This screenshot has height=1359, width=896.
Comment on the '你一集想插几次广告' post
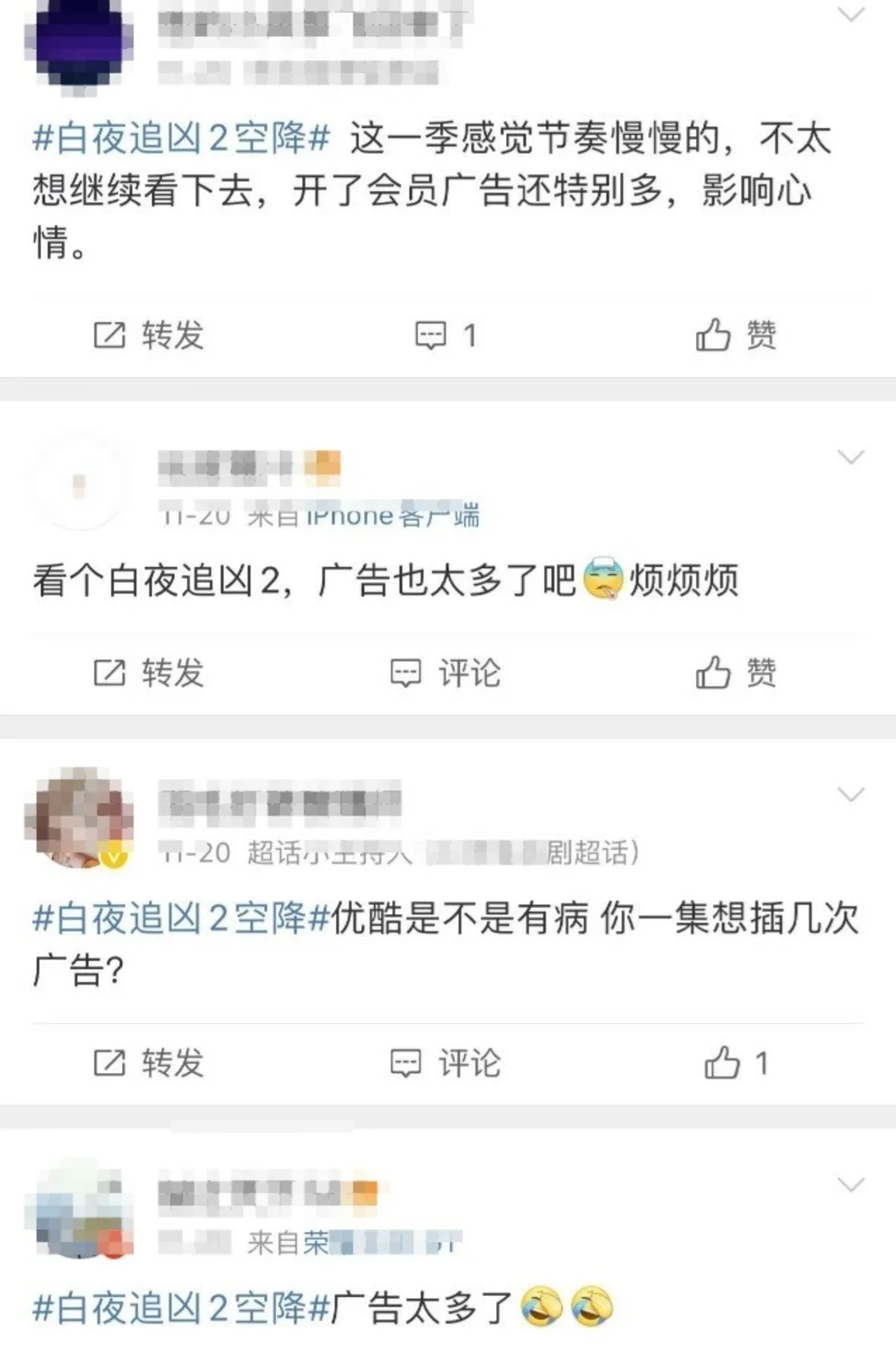pos(446,1063)
